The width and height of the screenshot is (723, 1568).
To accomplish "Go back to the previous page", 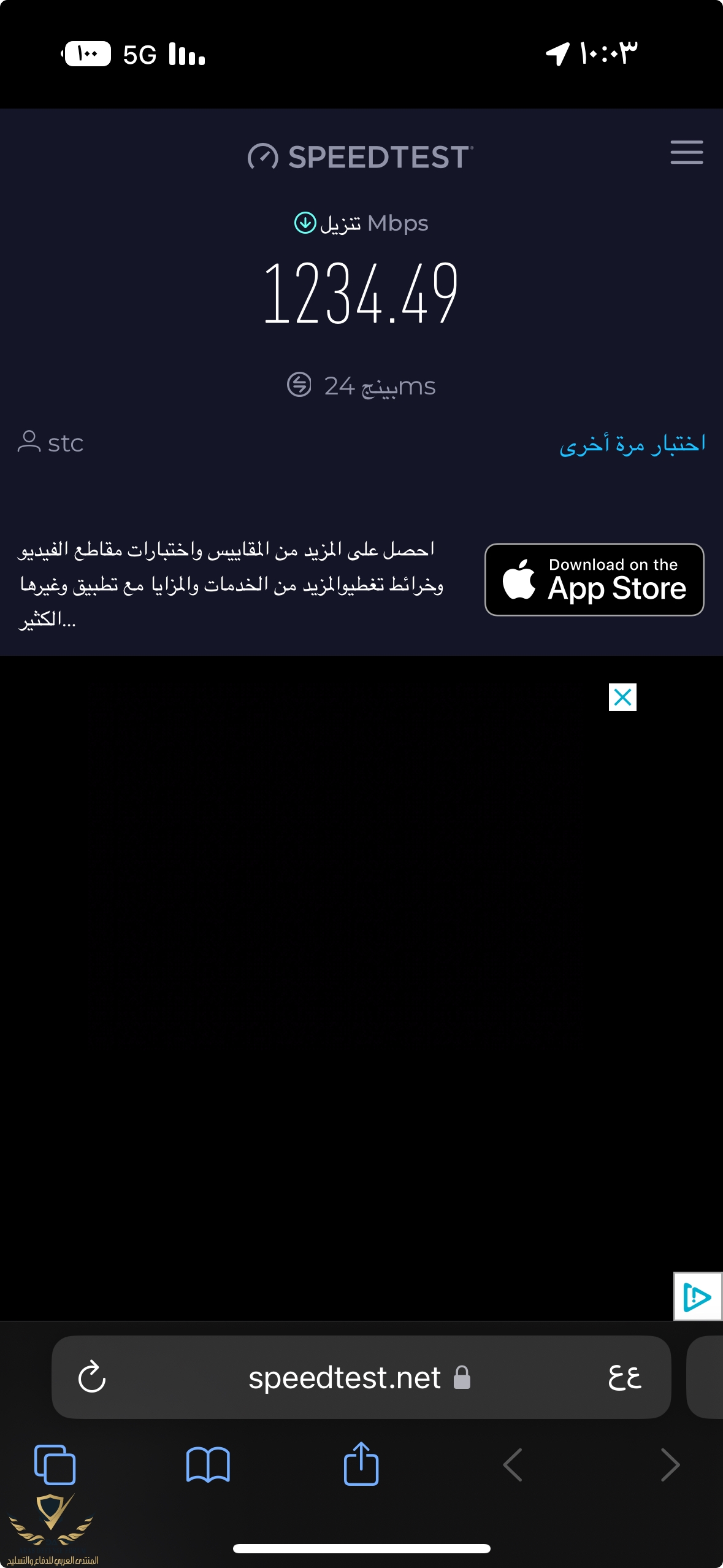I will point(513,1464).
